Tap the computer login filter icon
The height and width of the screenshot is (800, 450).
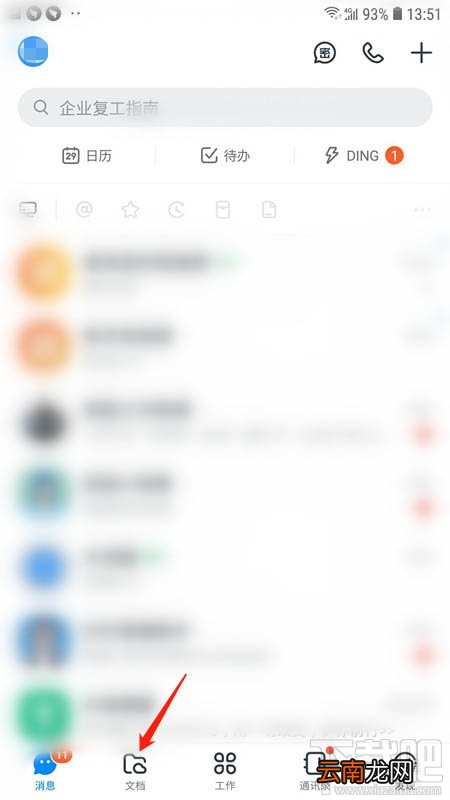(x=28, y=209)
